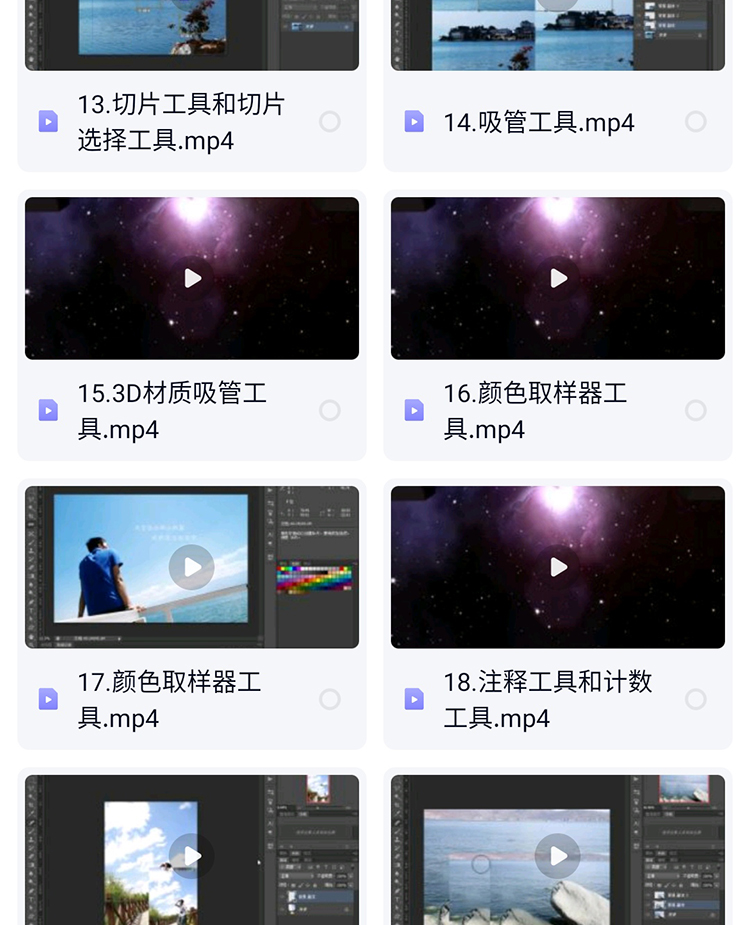The width and height of the screenshot is (750, 925).
Task: Mark 16.颜色取样器工具.mp4 as selected
Action: pyautogui.click(x=696, y=411)
